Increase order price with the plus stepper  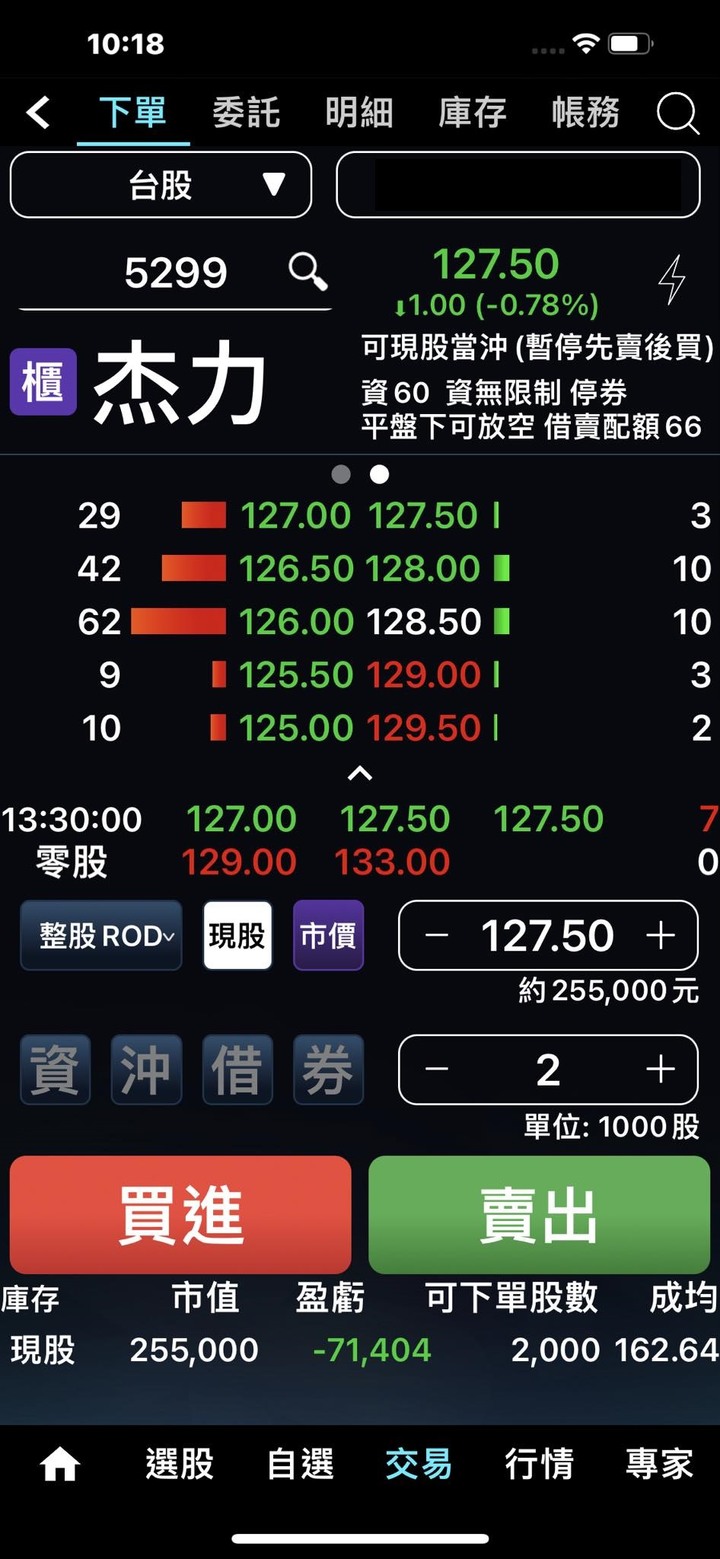[660, 935]
